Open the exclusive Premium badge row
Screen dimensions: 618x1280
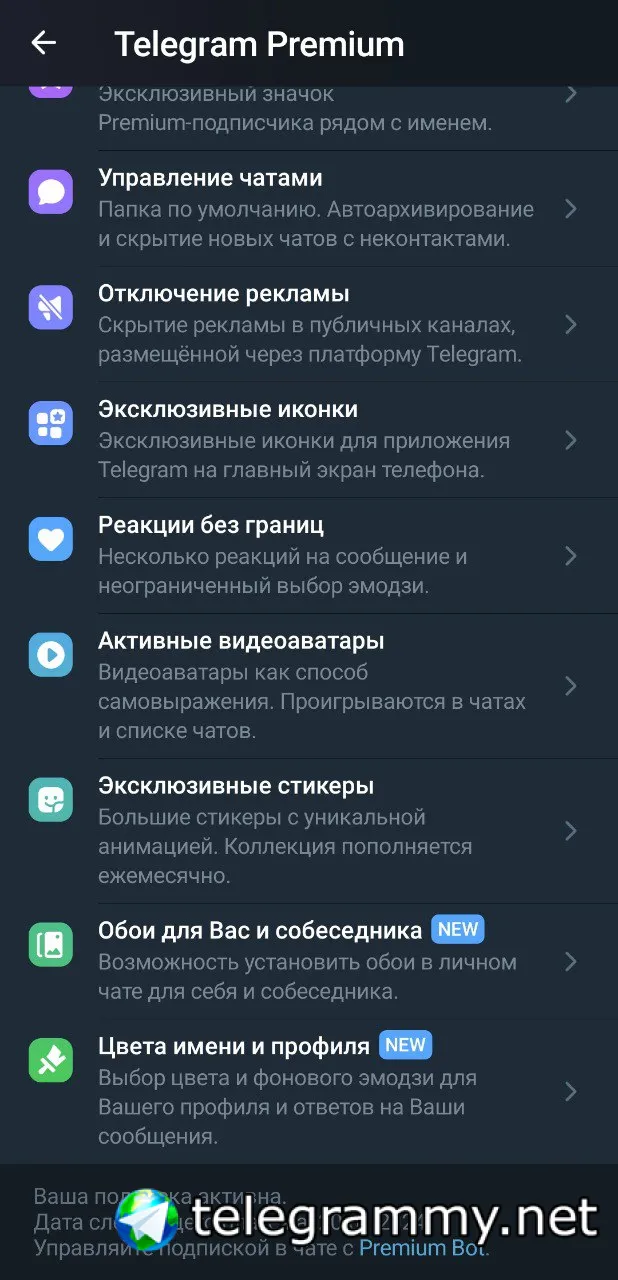(x=310, y=108)
